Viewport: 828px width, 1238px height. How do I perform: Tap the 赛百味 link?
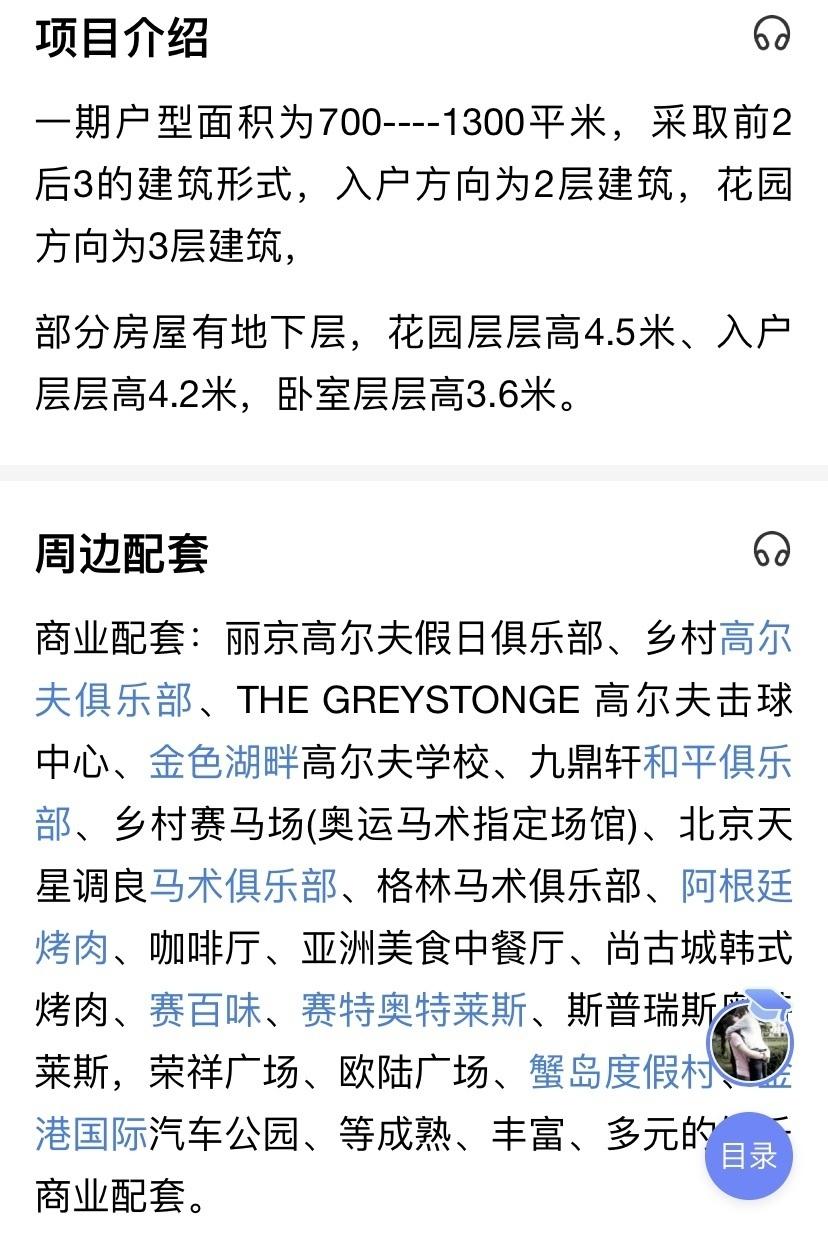pos(205,1010)
